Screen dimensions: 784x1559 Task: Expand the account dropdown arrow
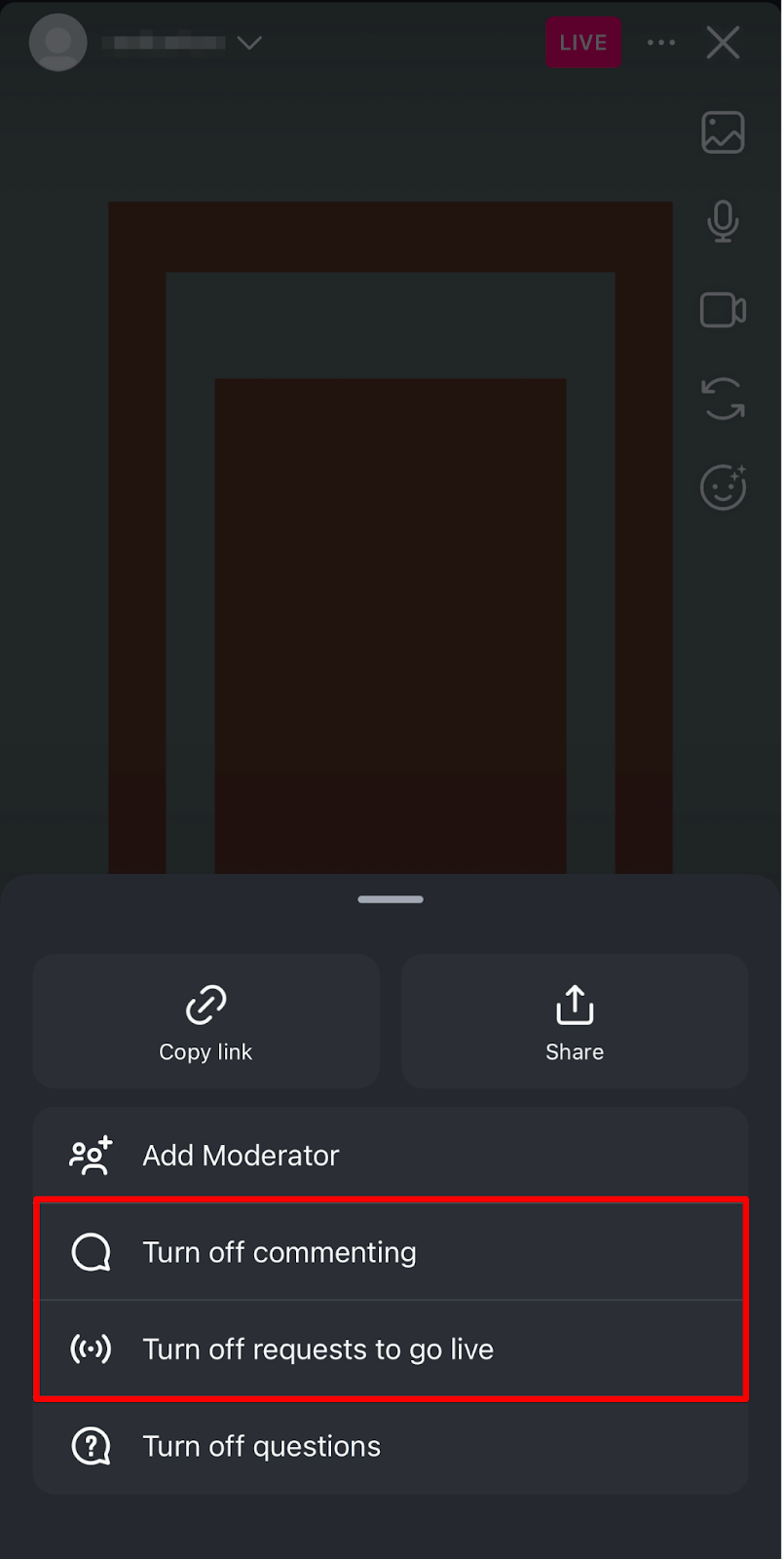point(249,43)
